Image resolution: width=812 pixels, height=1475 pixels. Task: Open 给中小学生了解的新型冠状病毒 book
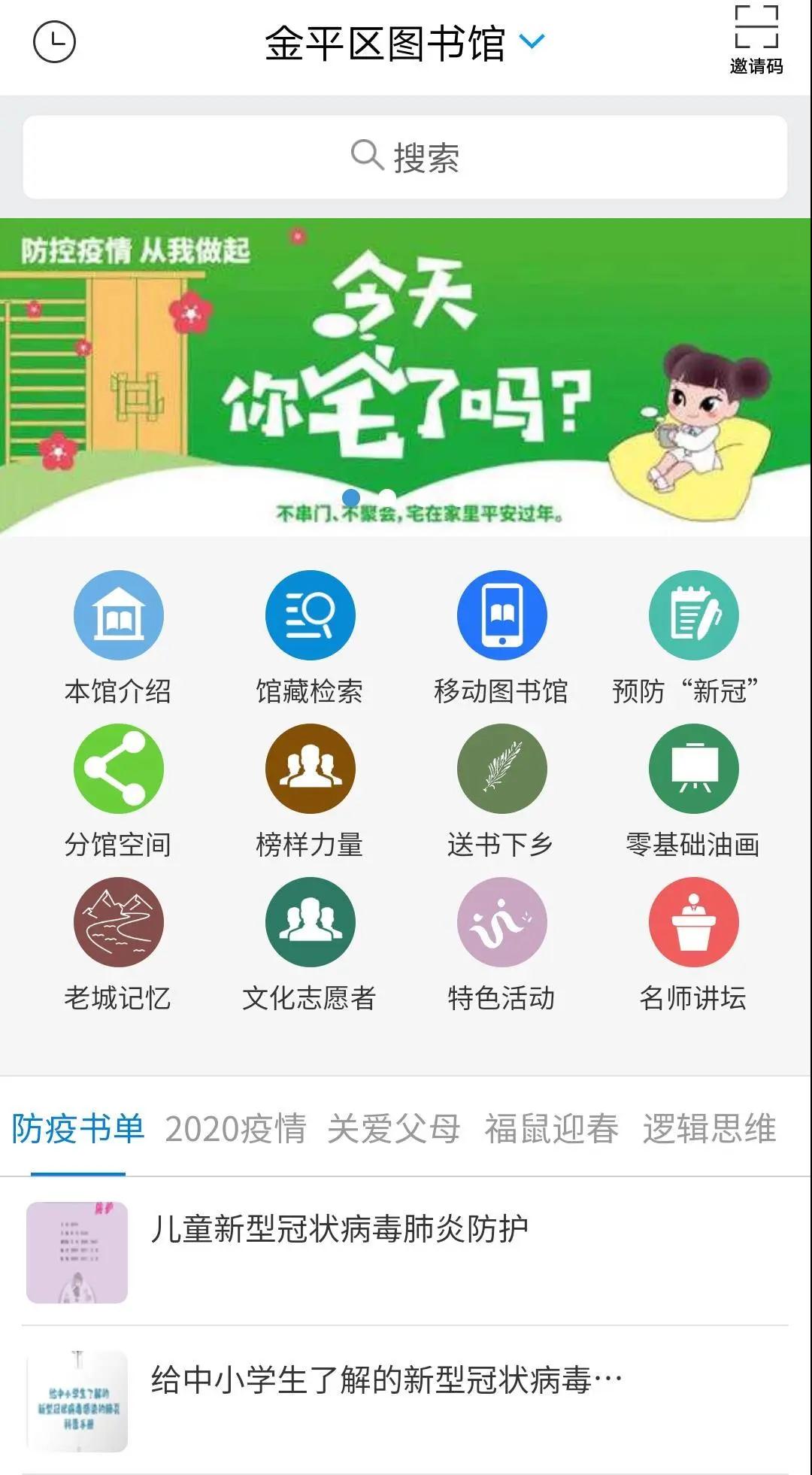click(383, 1381)
